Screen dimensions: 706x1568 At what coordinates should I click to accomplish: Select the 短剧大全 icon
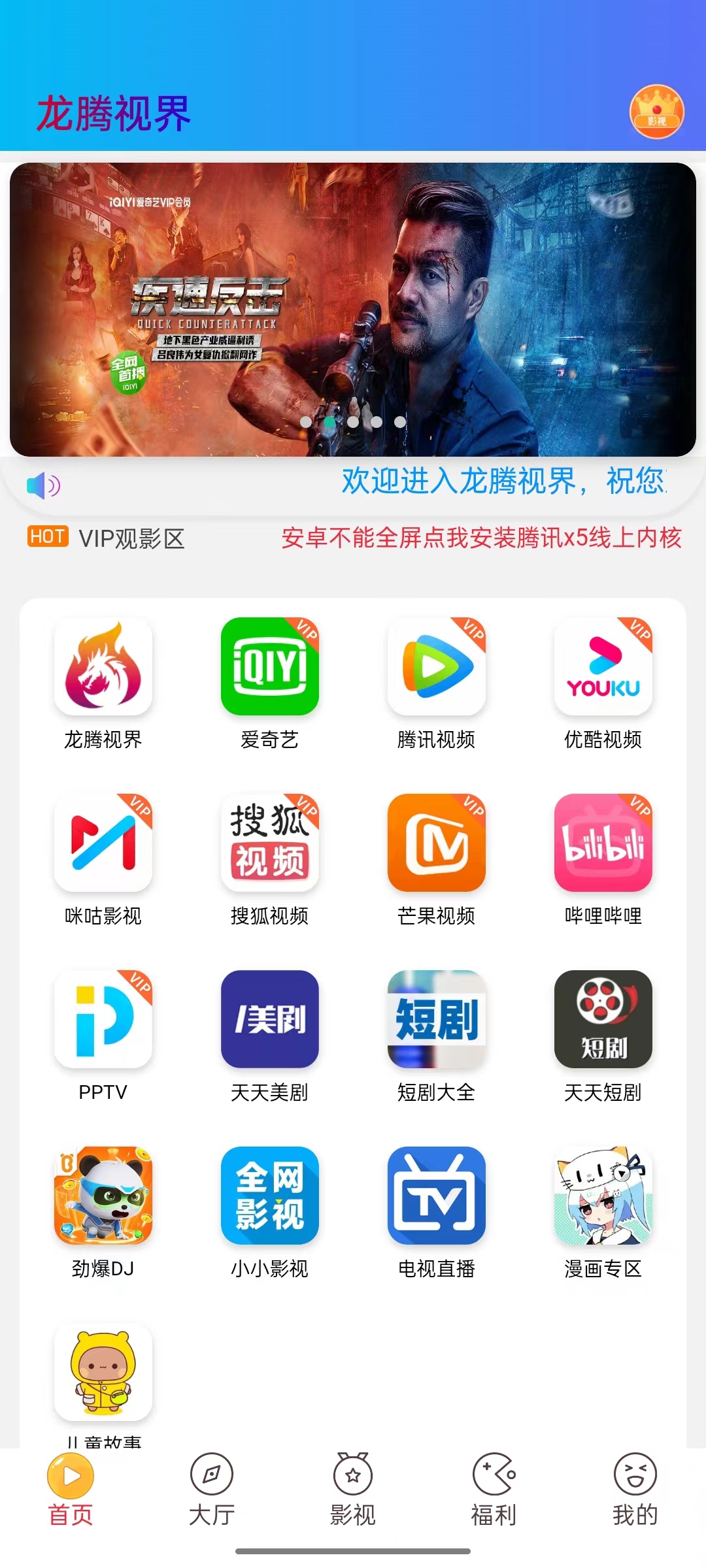[x=437, y=1019]
